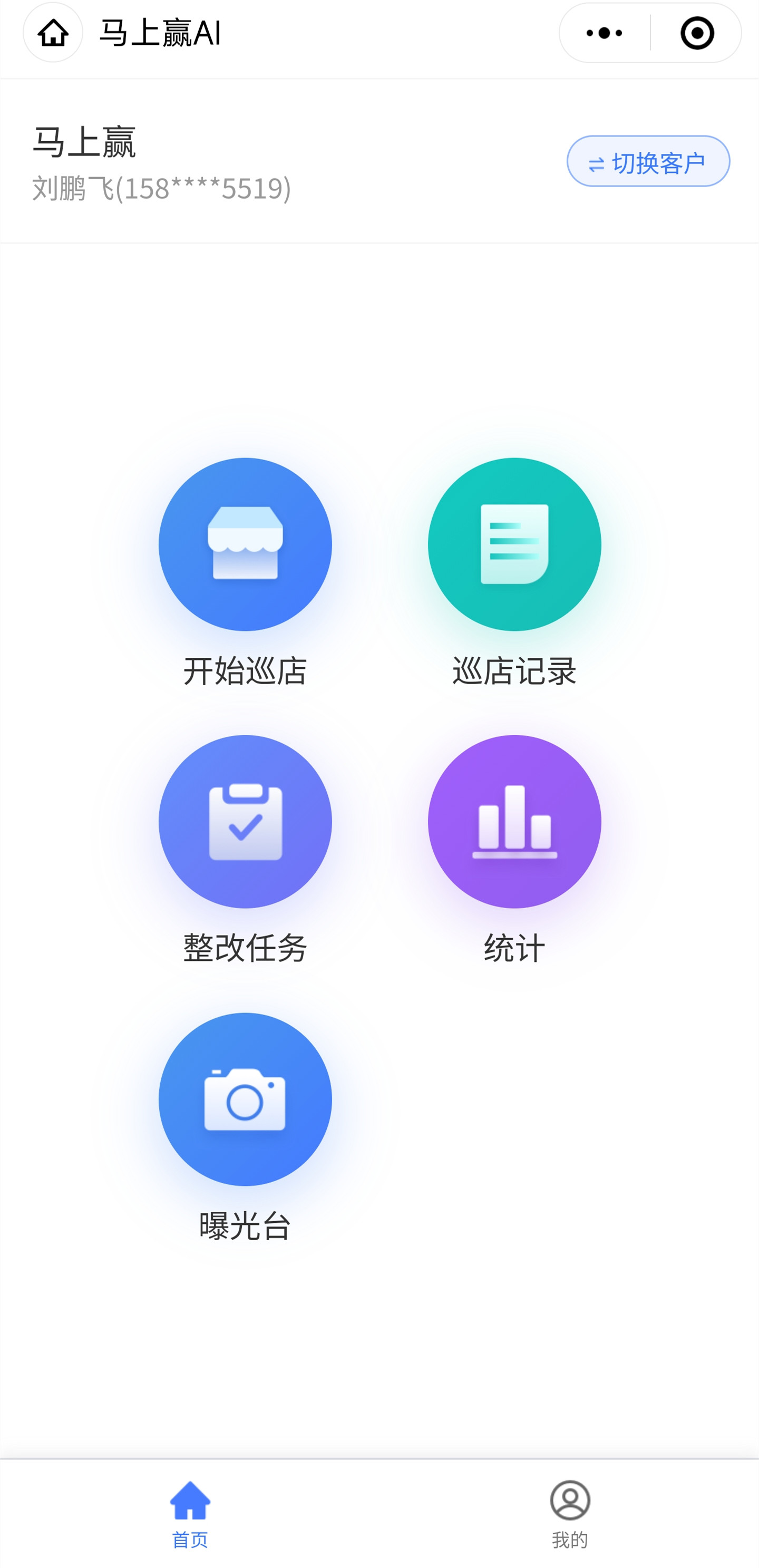Open 整改任务 rectification tasks

[245, 821]
